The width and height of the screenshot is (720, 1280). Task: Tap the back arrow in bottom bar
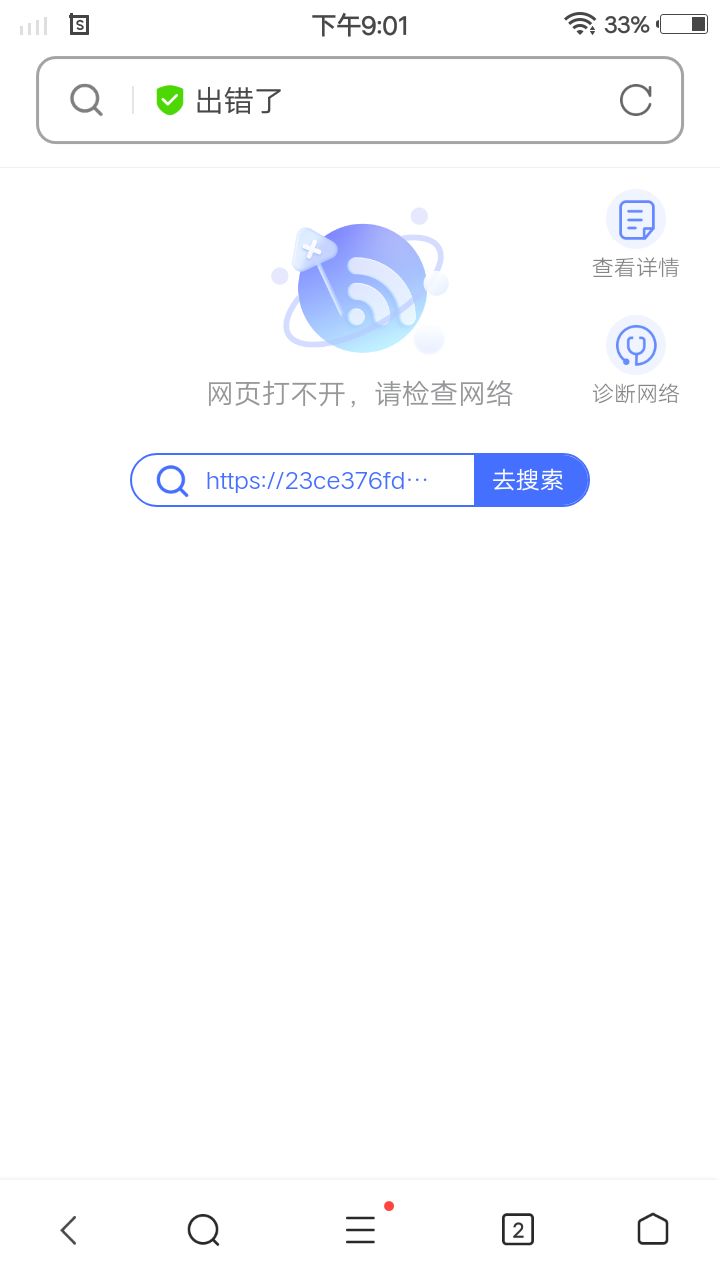[x=68, y=1229]
